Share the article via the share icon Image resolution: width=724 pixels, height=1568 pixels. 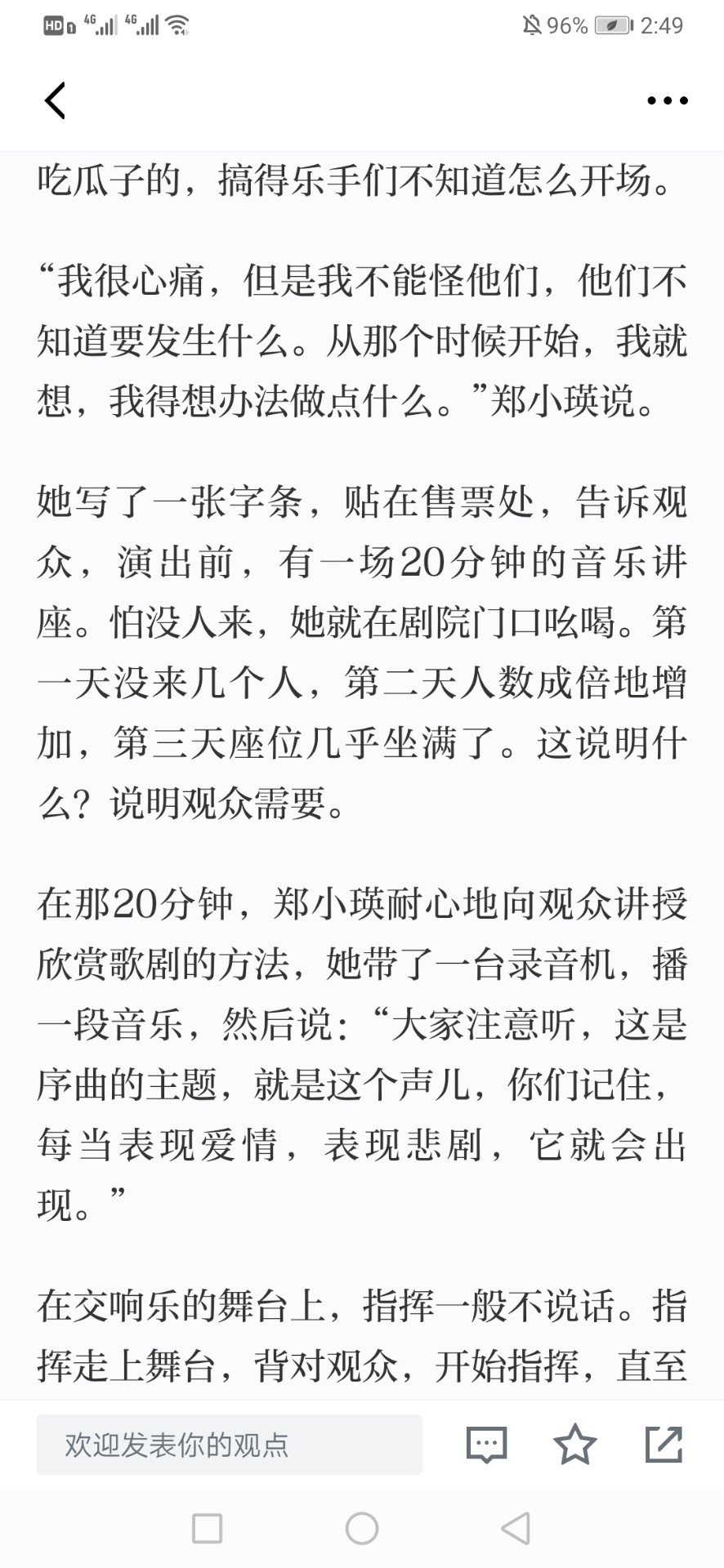663,1443
